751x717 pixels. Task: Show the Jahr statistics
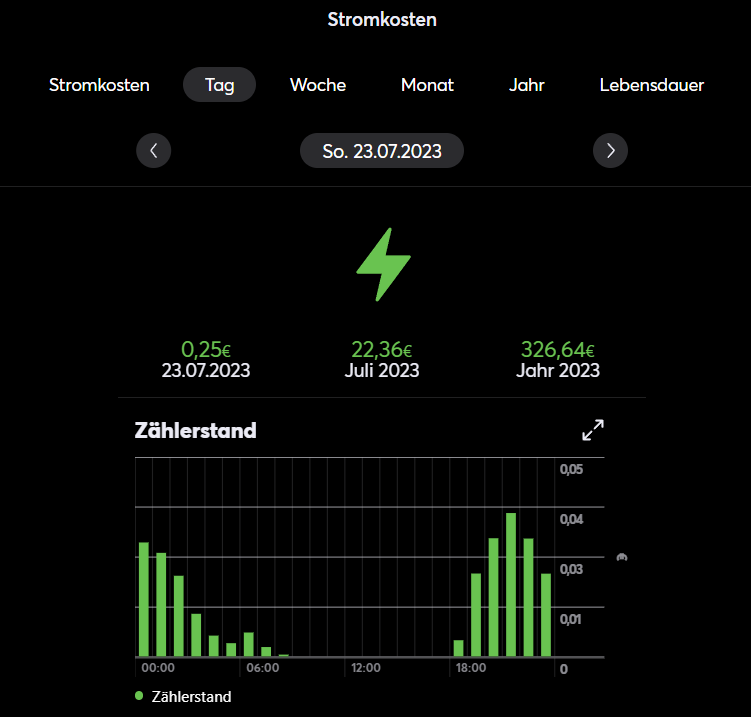526,85
